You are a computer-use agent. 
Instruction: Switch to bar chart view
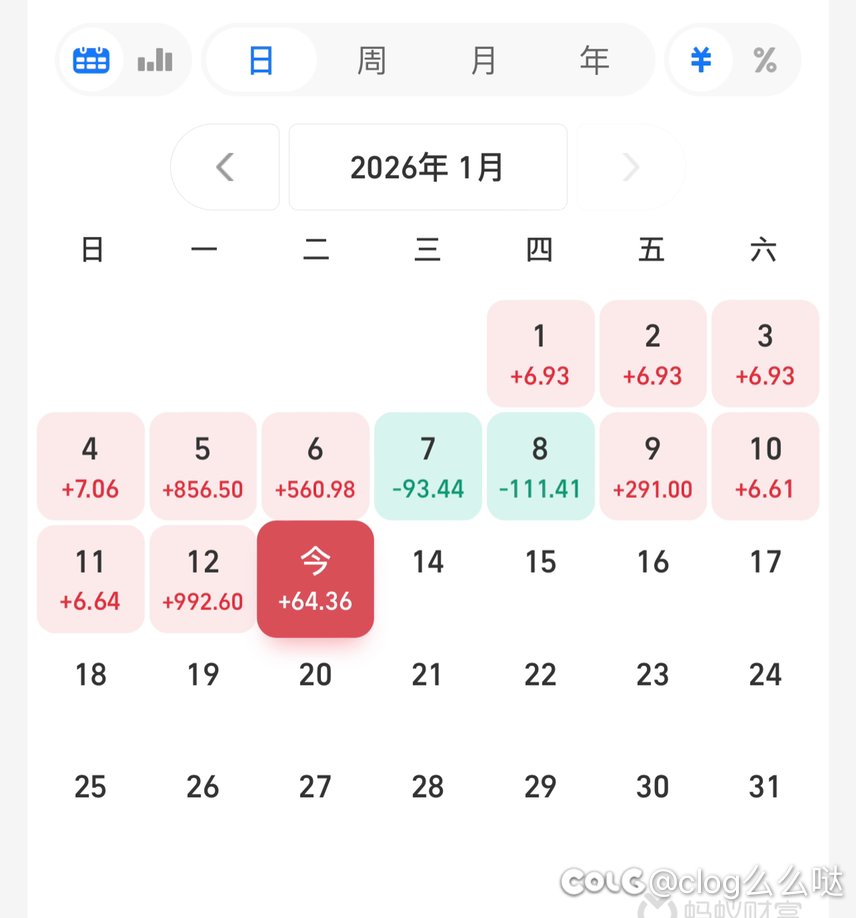[155, 60]
